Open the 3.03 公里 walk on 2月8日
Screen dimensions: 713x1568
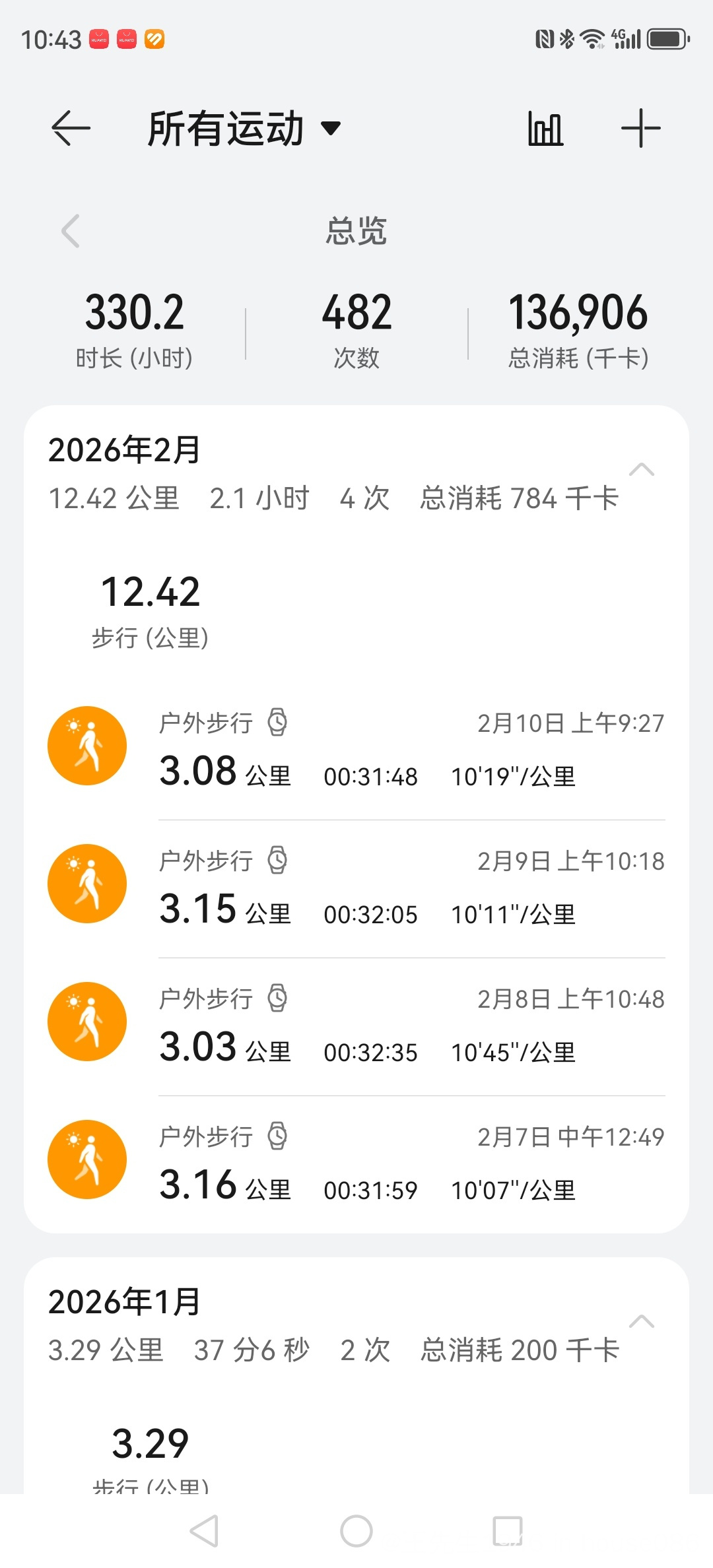point(411,1026)
